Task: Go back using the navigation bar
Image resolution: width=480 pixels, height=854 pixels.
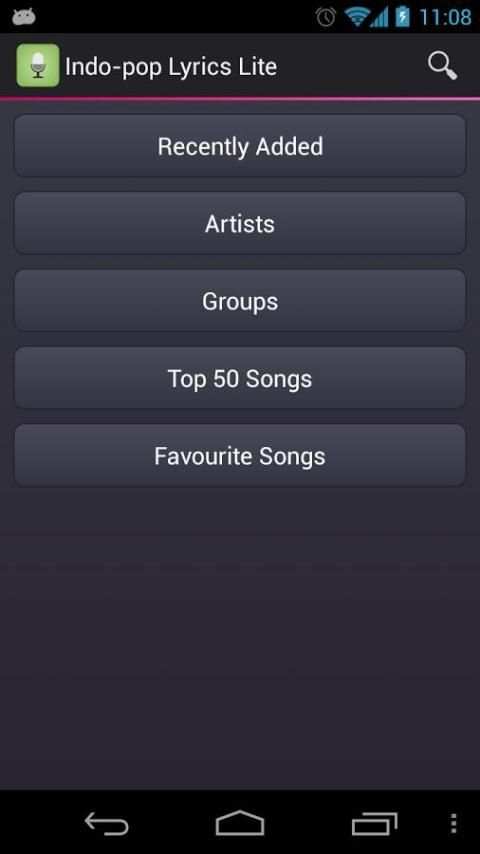Action: tap(106, 824)
